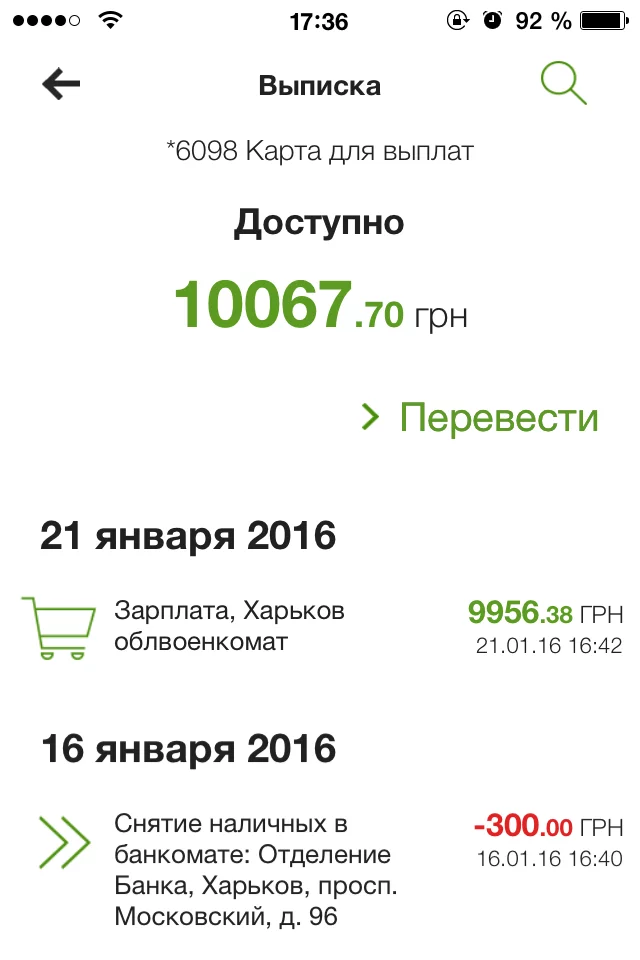Open the search magnifier icon
This screenshot has height=960, width=640.
(563, 84)
